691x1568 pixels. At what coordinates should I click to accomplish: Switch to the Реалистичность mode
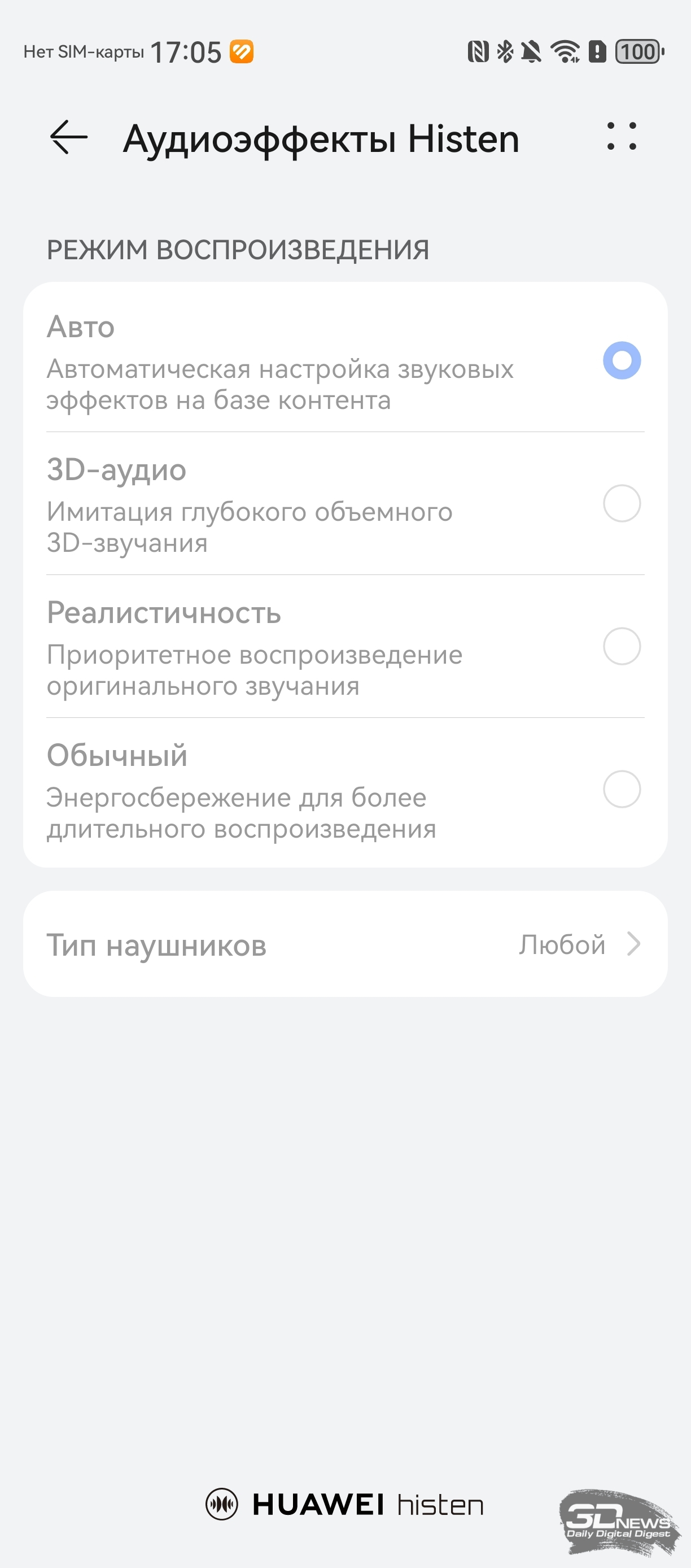click(x=621, y=646)
